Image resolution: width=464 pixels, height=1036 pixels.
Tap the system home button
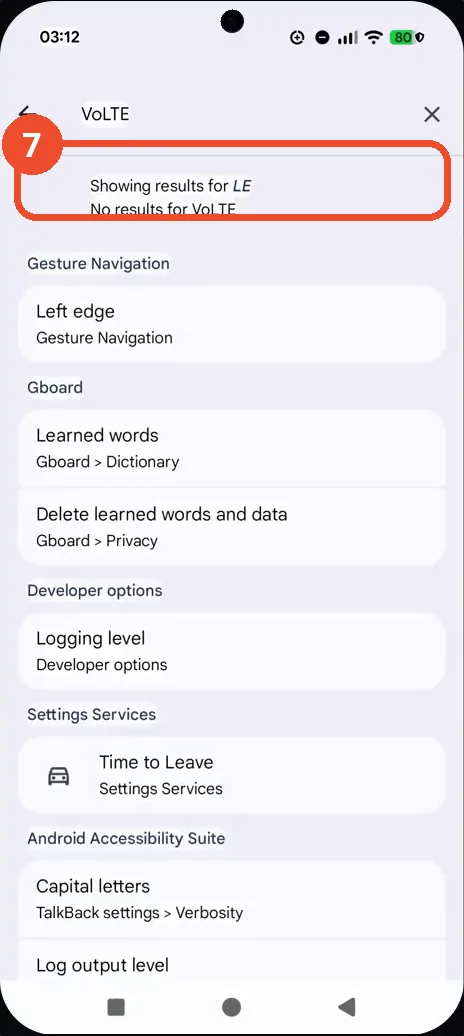coord(231,1007)
